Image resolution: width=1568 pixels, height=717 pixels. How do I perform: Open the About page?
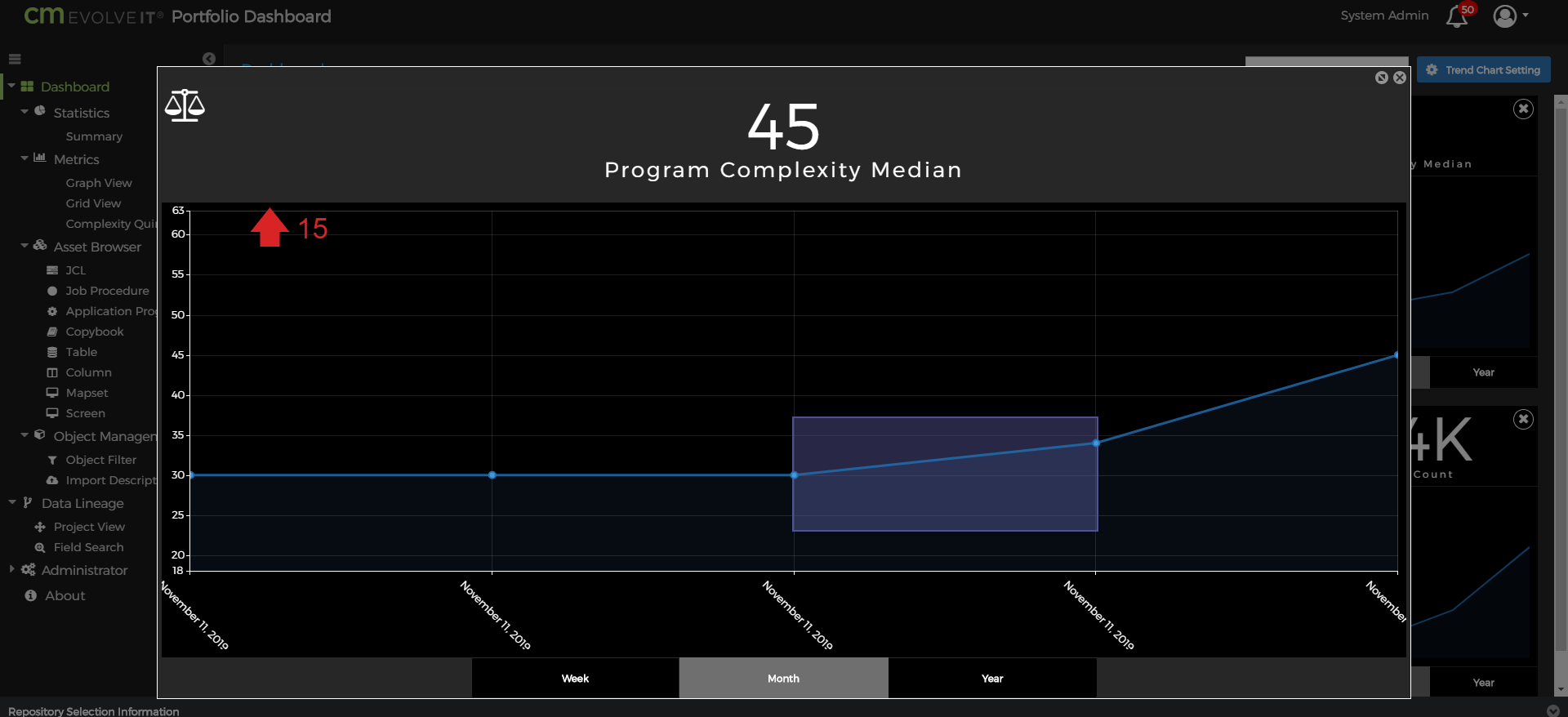click(x=65, y=595)
